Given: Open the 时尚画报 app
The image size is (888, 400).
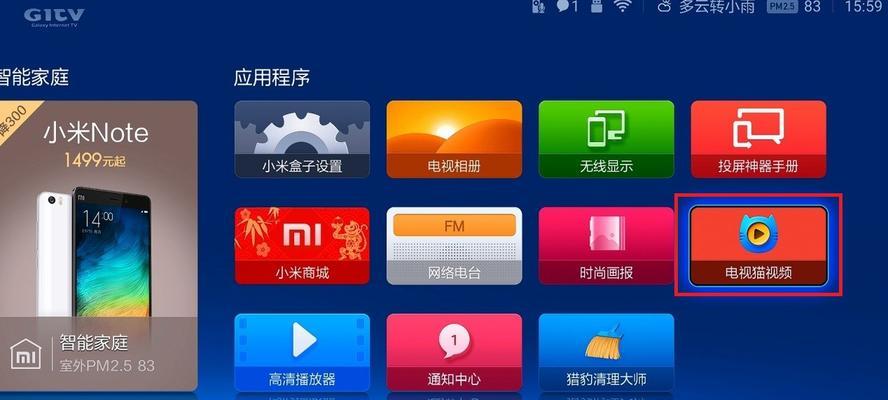Looking at the screenshot, I should pos(606,245).
